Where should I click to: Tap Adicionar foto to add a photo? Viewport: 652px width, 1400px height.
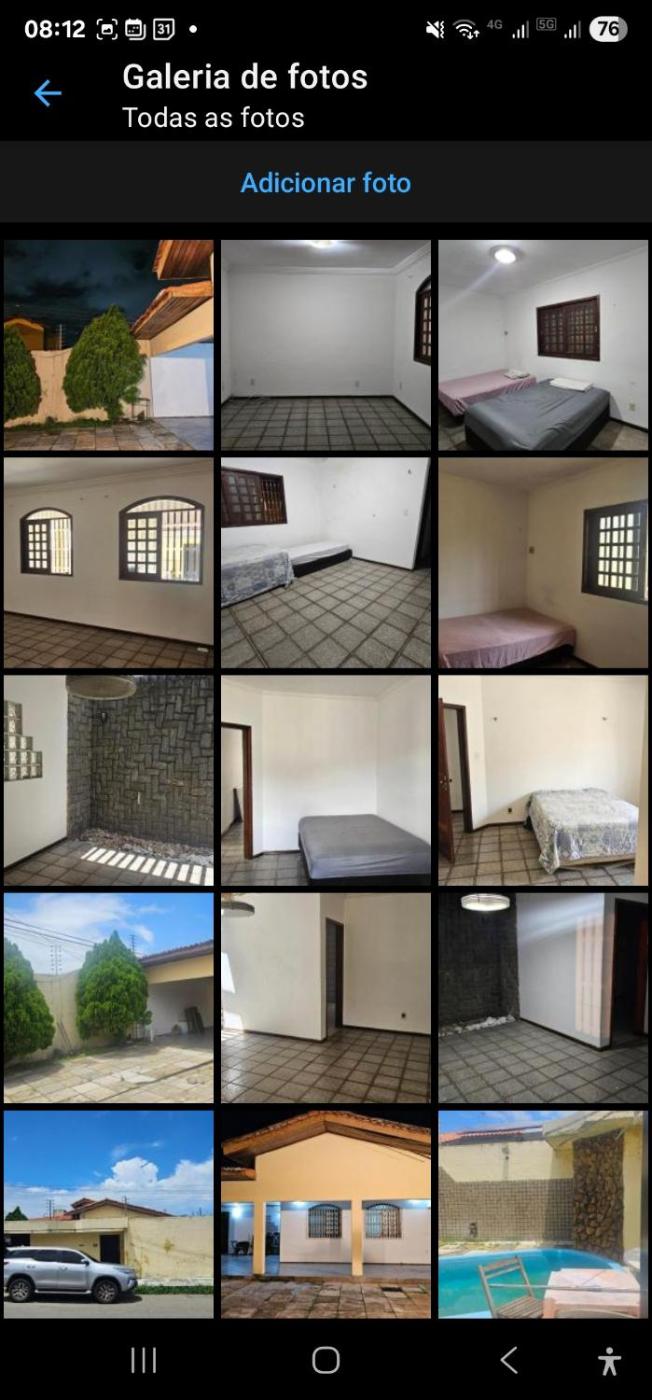pyautogui.click(x=326, y=183)
